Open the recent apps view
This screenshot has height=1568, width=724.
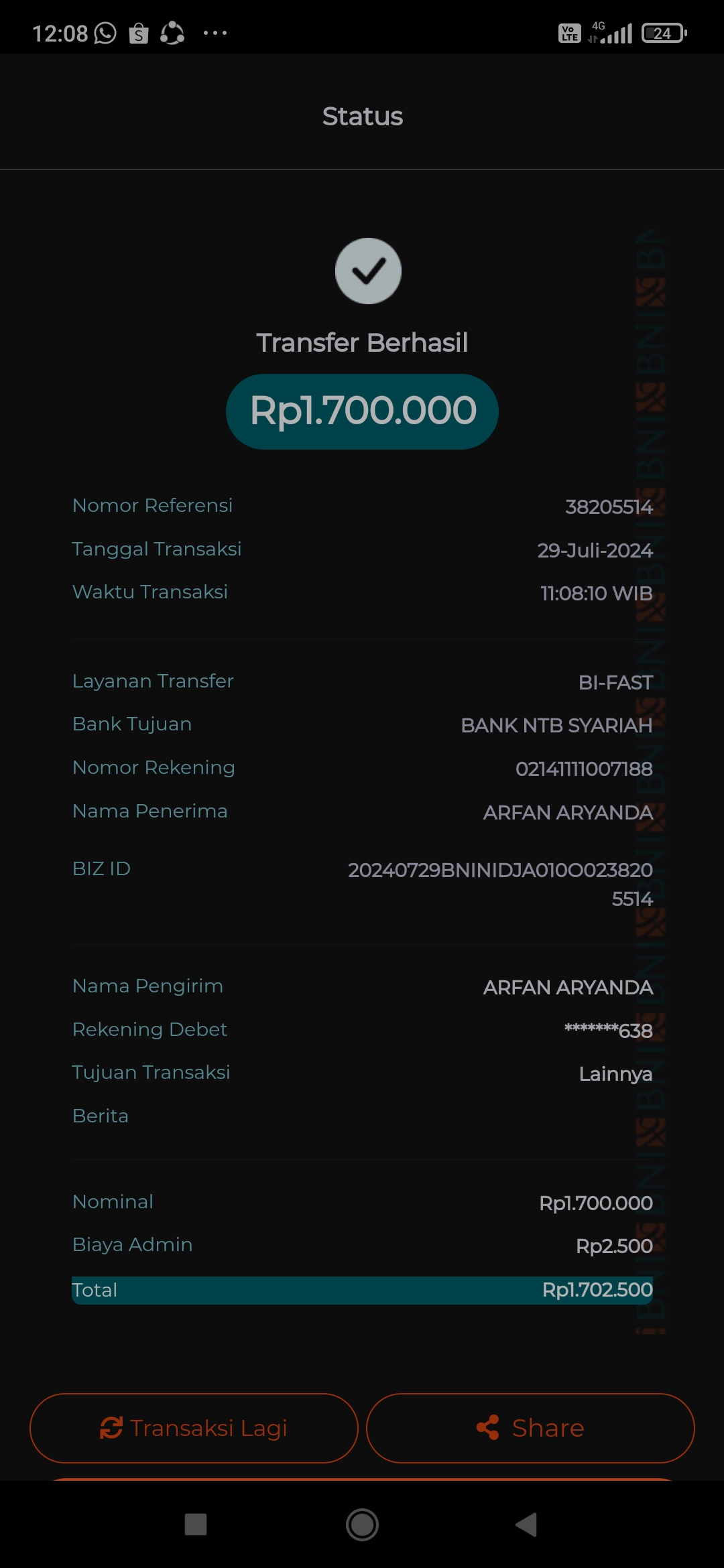(x=196, y=1524)
